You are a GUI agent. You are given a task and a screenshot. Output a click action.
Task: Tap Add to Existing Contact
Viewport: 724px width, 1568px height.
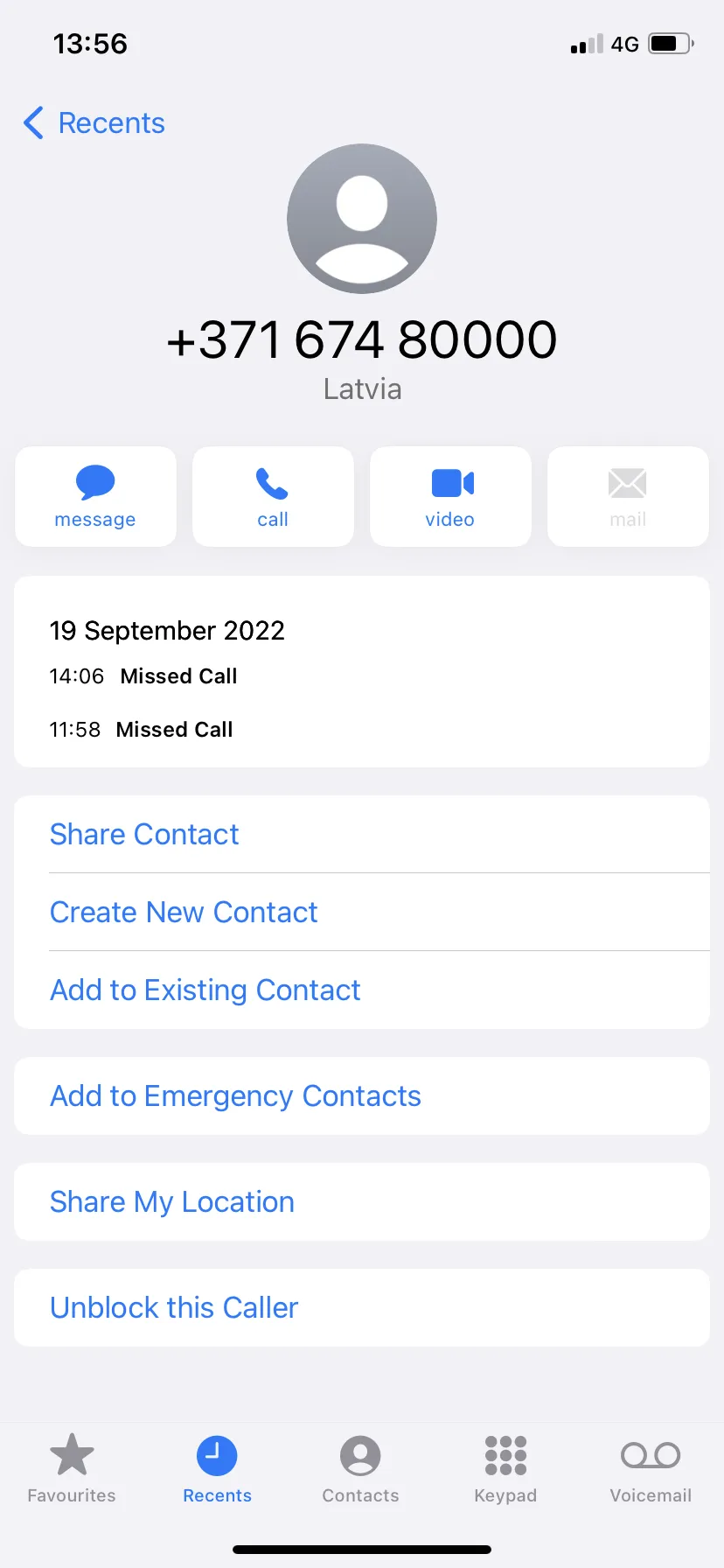(x=362, y=990)
